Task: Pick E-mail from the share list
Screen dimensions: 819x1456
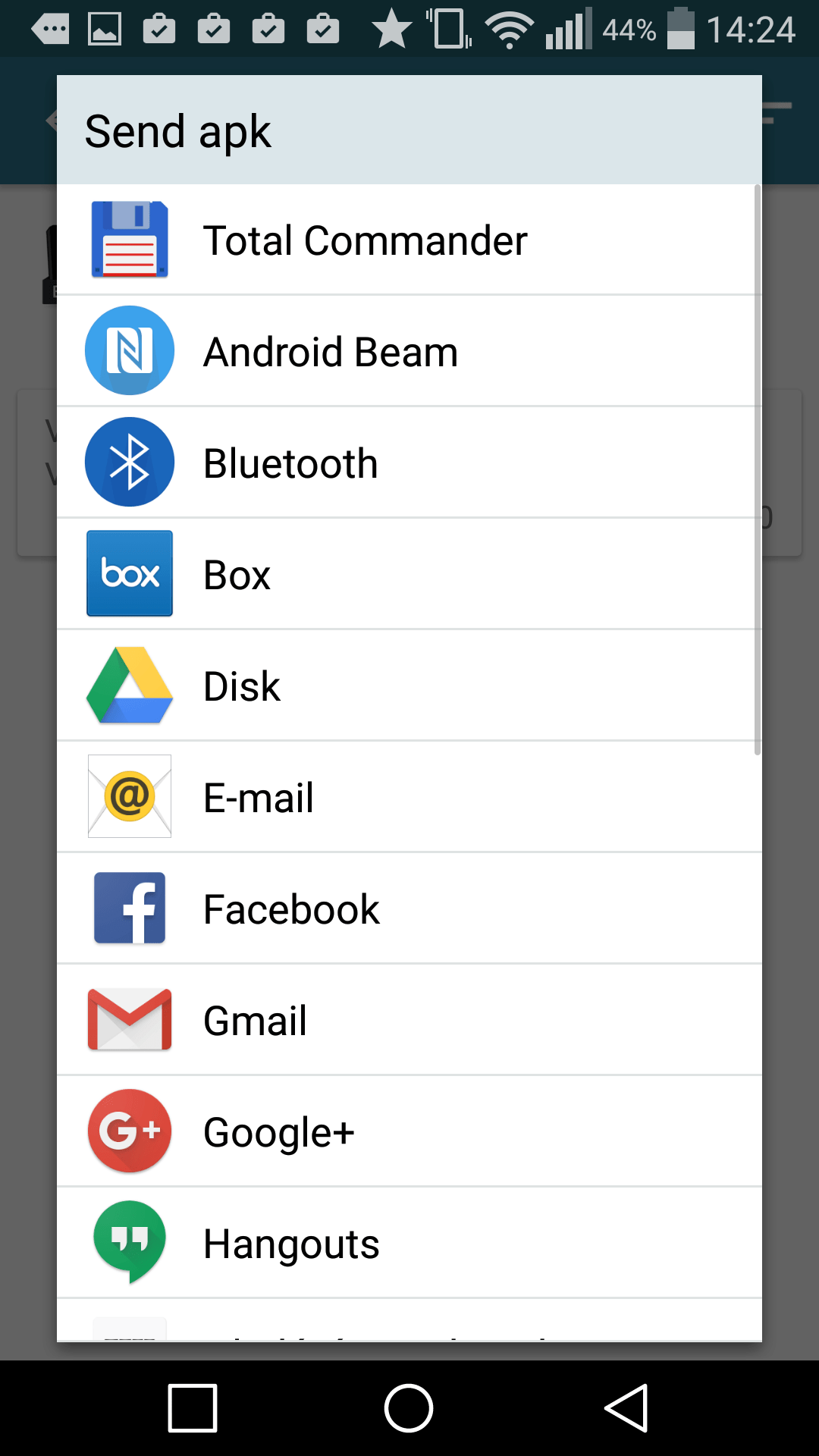Action: pyautogui.click(x=409, y=797)
